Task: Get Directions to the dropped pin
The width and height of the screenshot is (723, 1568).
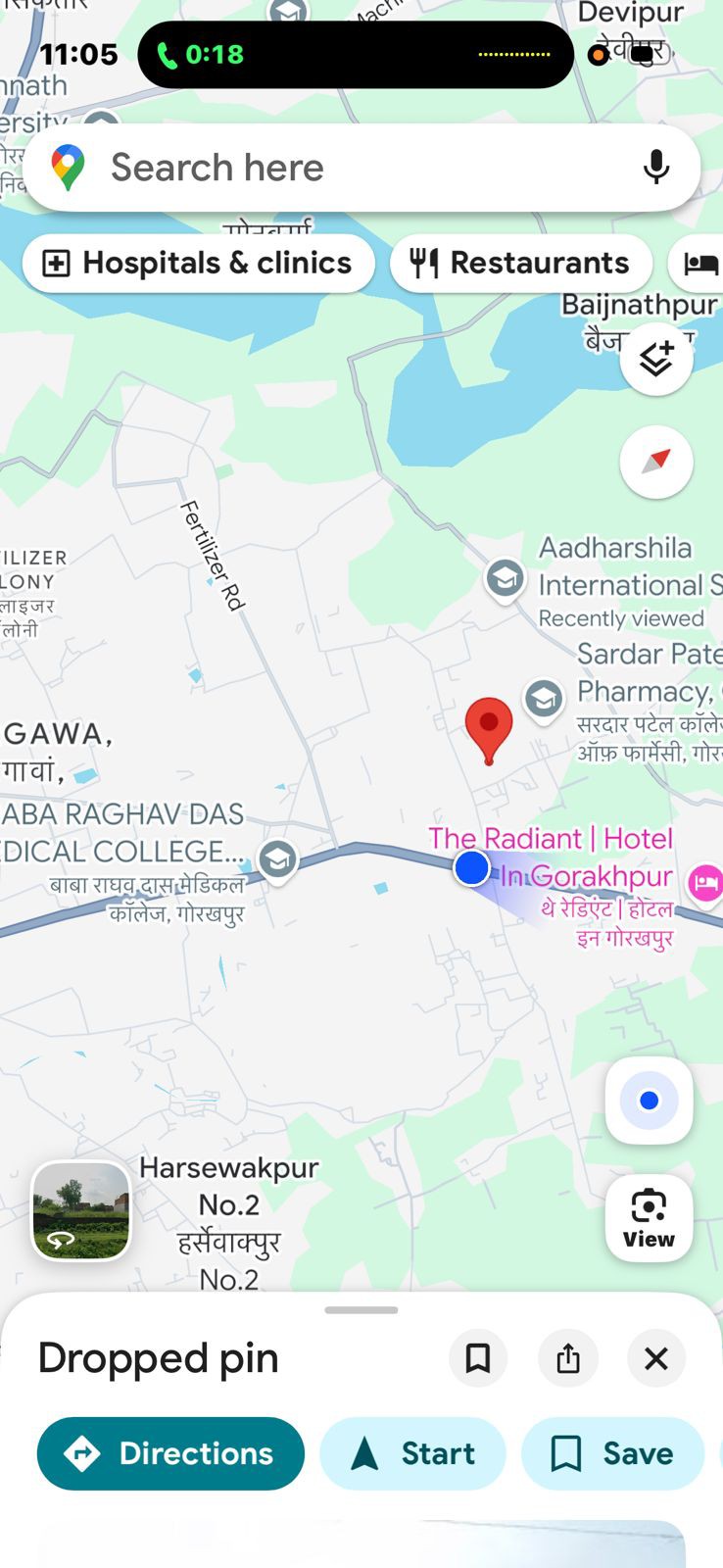Action: click(170, 1453)
